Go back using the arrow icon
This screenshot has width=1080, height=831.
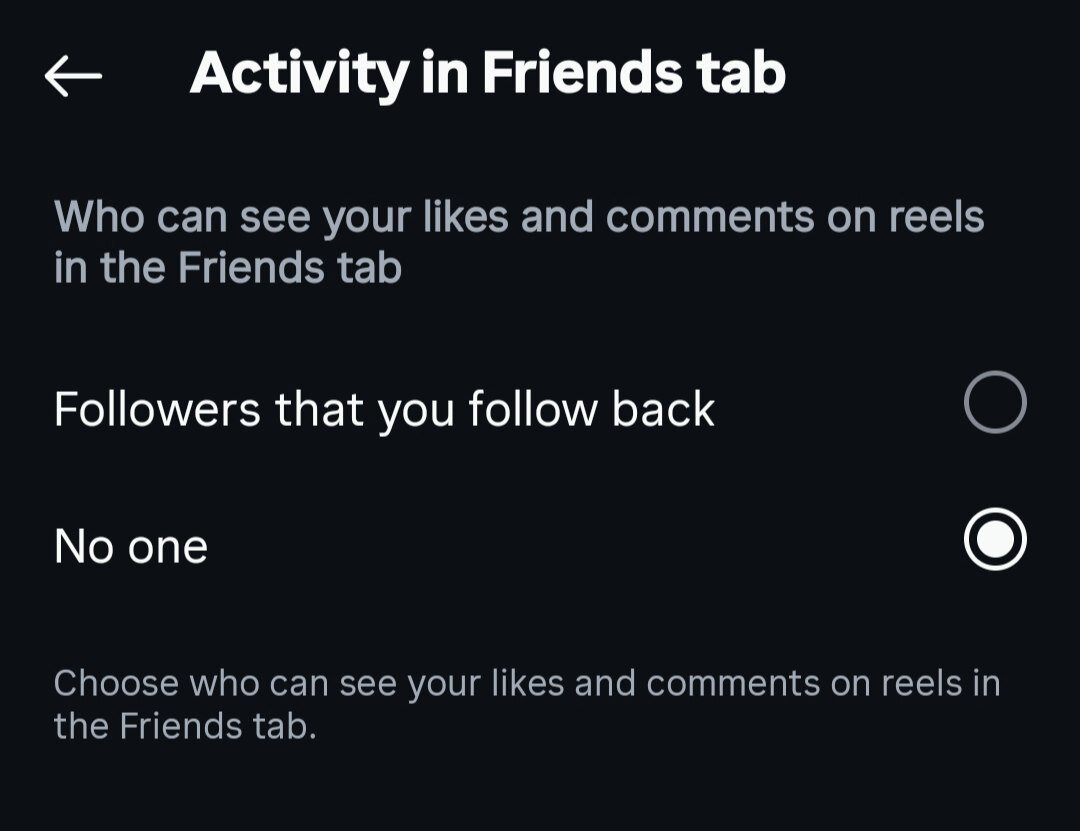coord(73,76)
